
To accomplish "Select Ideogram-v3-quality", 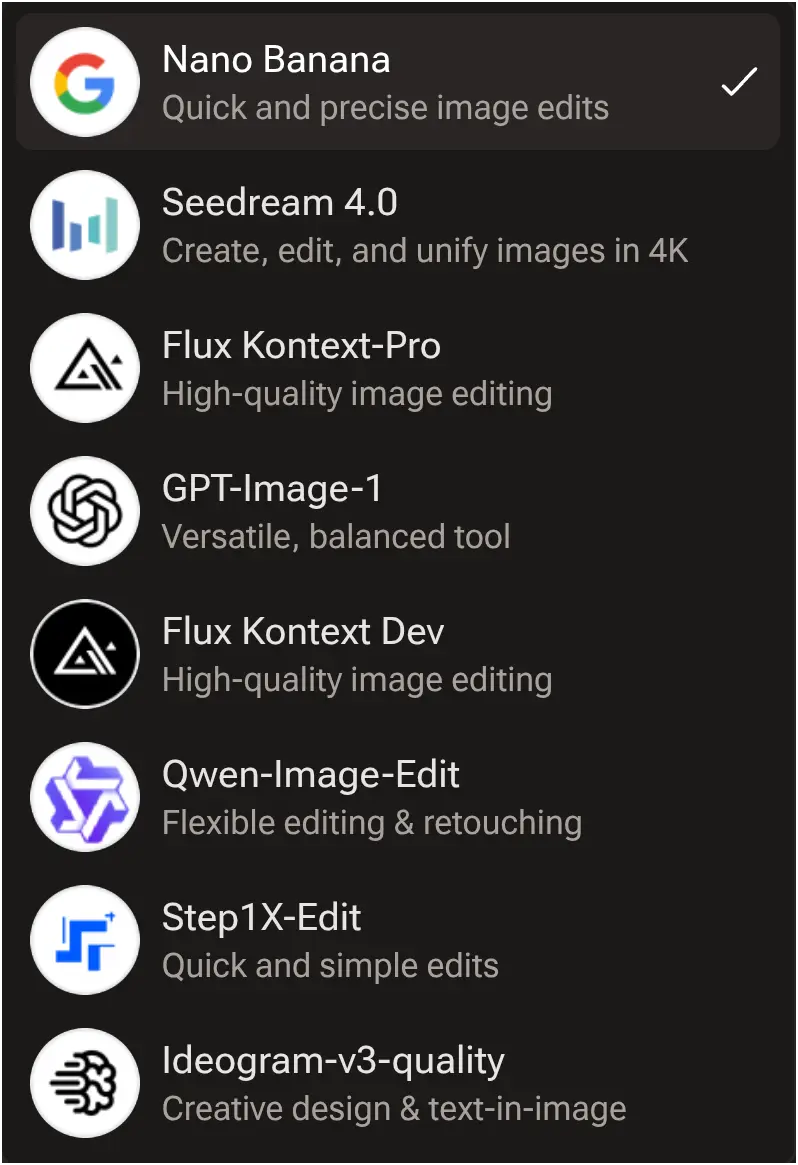I will coord(398,1083).
